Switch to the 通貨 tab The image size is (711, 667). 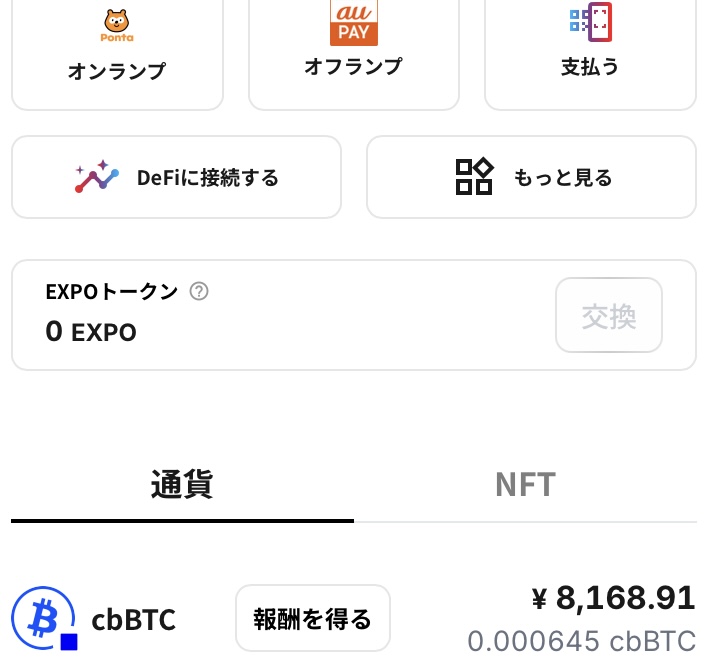click(x=182, y=485)
